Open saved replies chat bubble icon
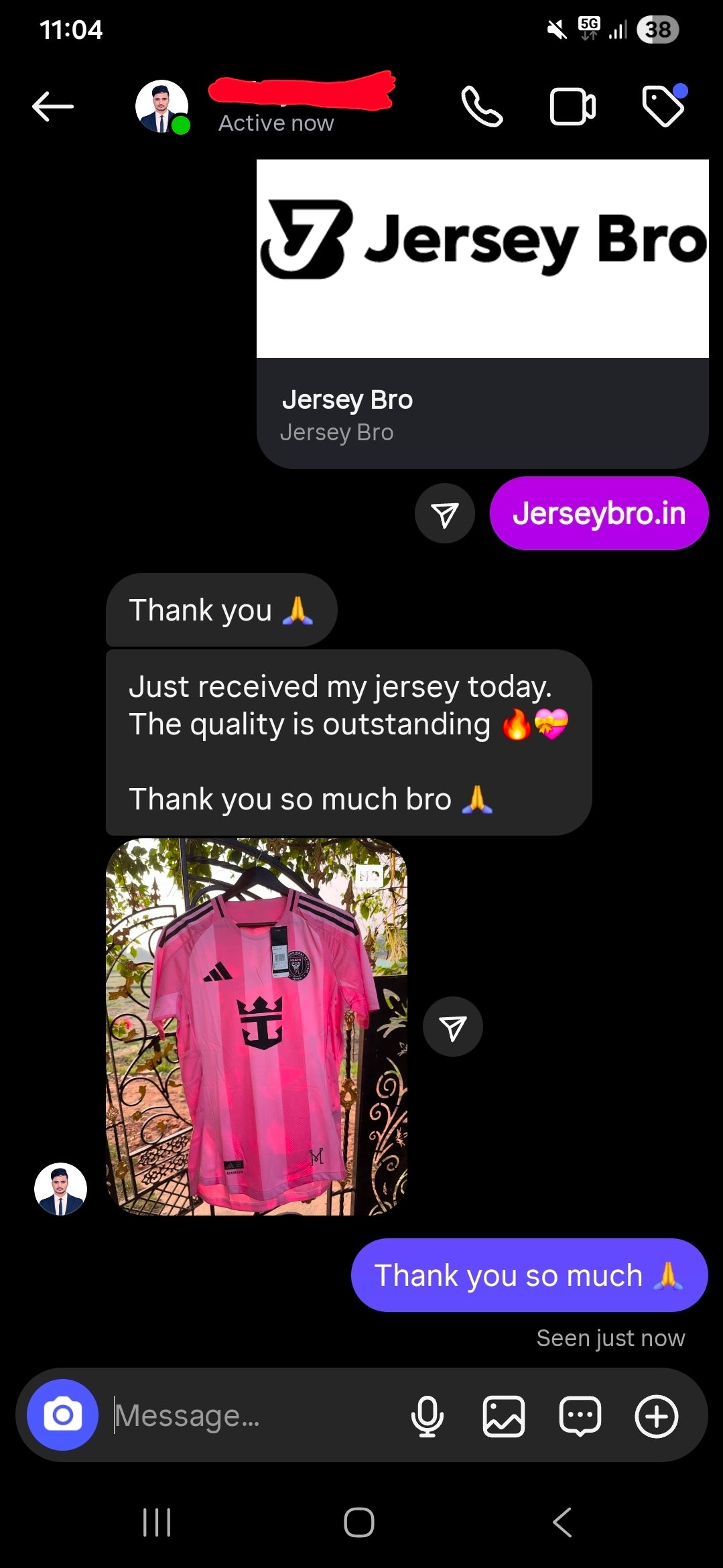The height and width of the screenshot is (1568, 723). [580, 1416]
